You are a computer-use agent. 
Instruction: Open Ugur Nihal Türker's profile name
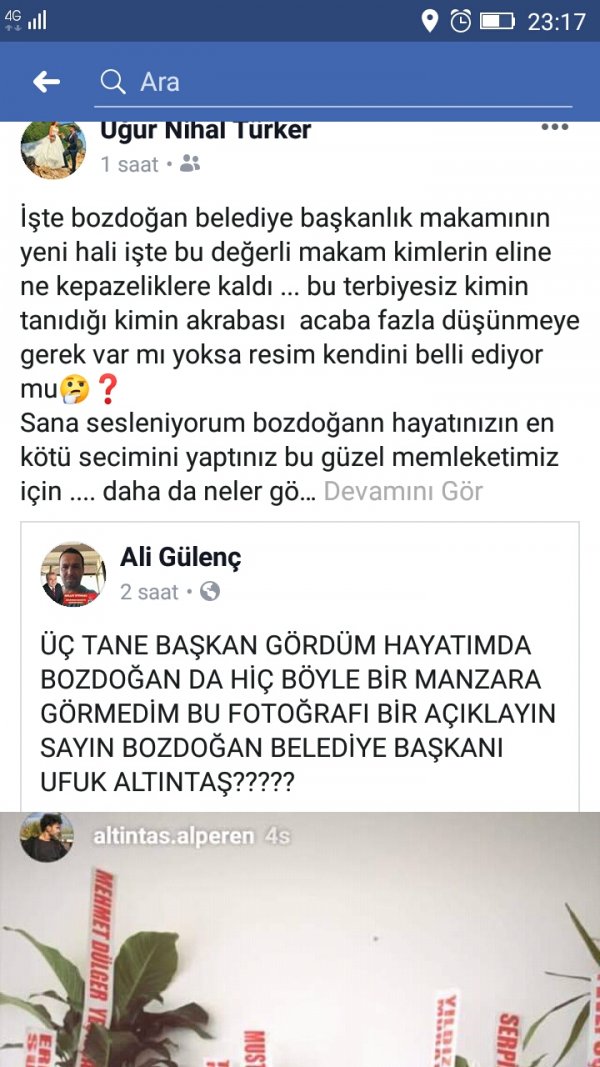(206, 130)
